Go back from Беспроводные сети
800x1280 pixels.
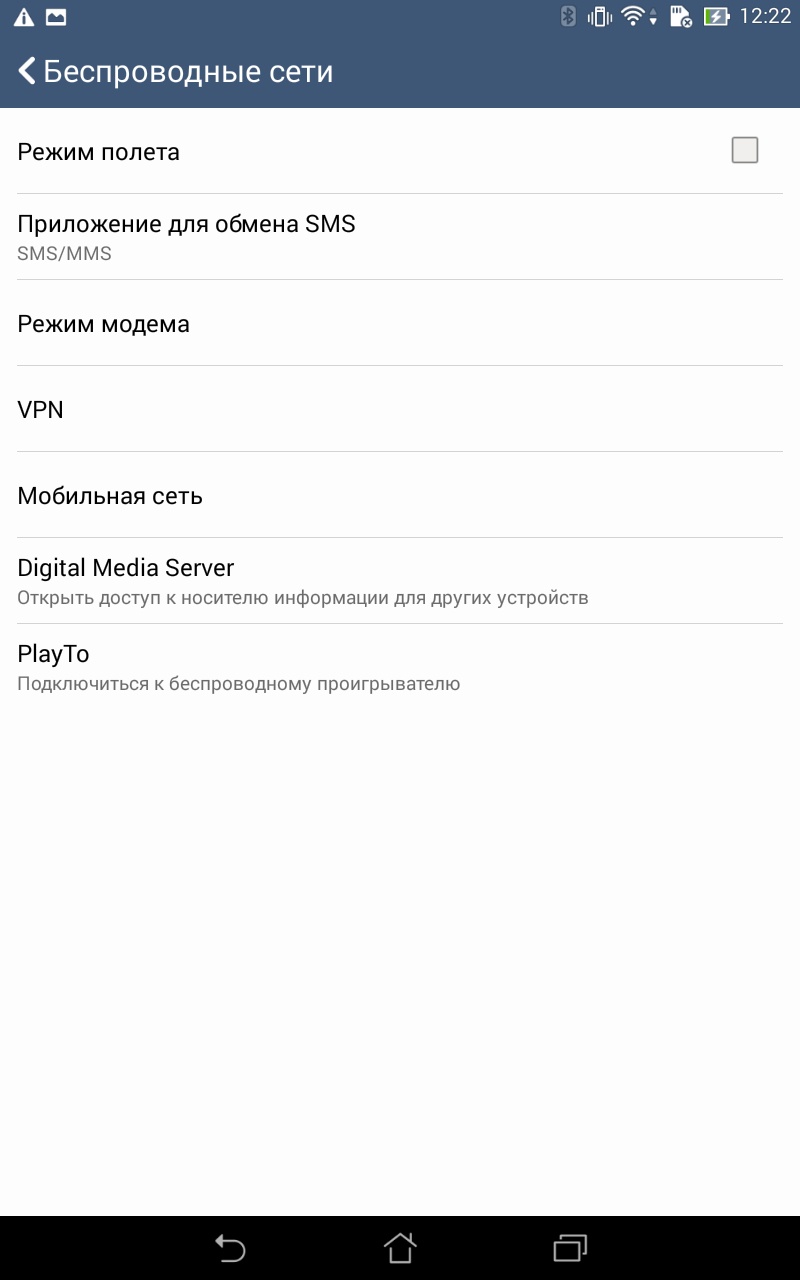[x=28, y=71]
